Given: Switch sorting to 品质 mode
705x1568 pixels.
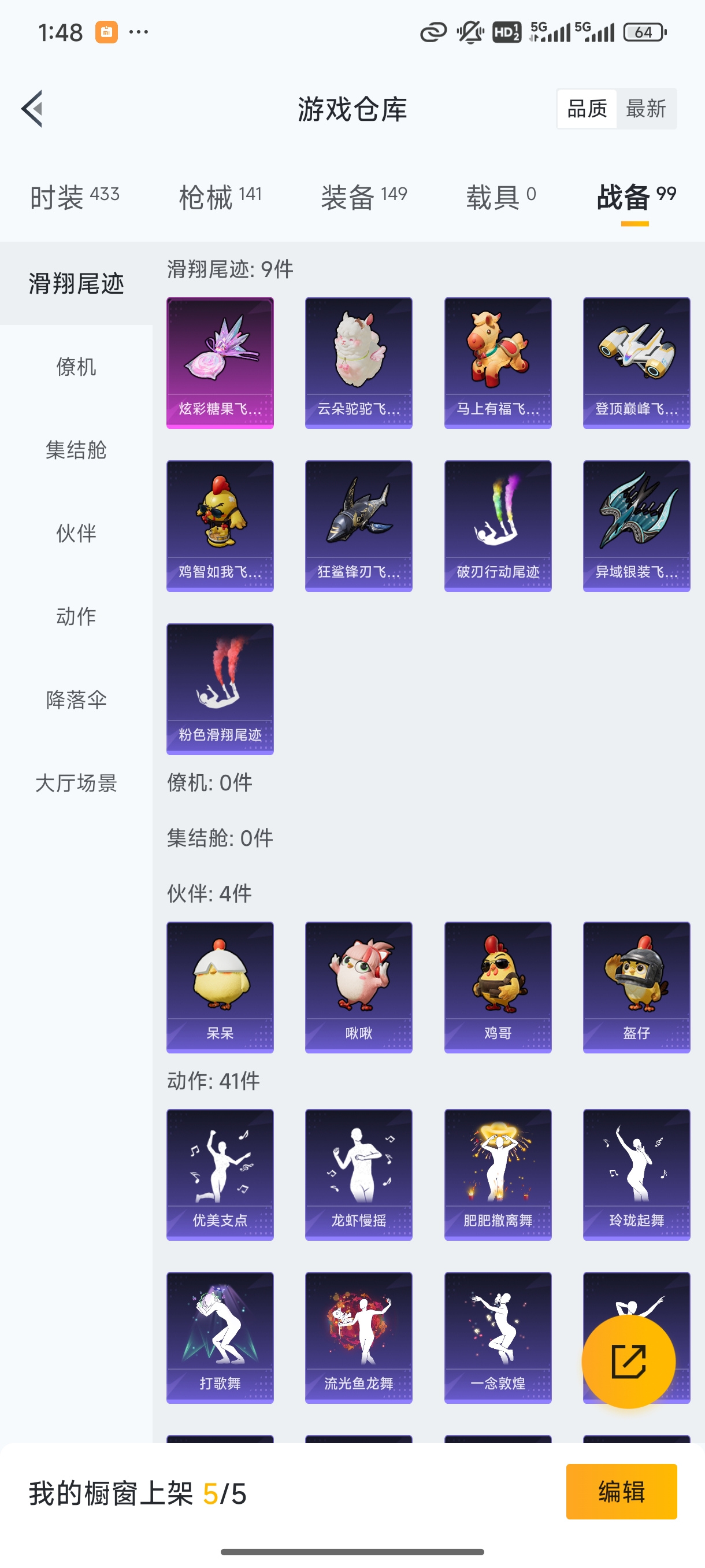Looking at the screenshot, I should click(x=587, y=108).
